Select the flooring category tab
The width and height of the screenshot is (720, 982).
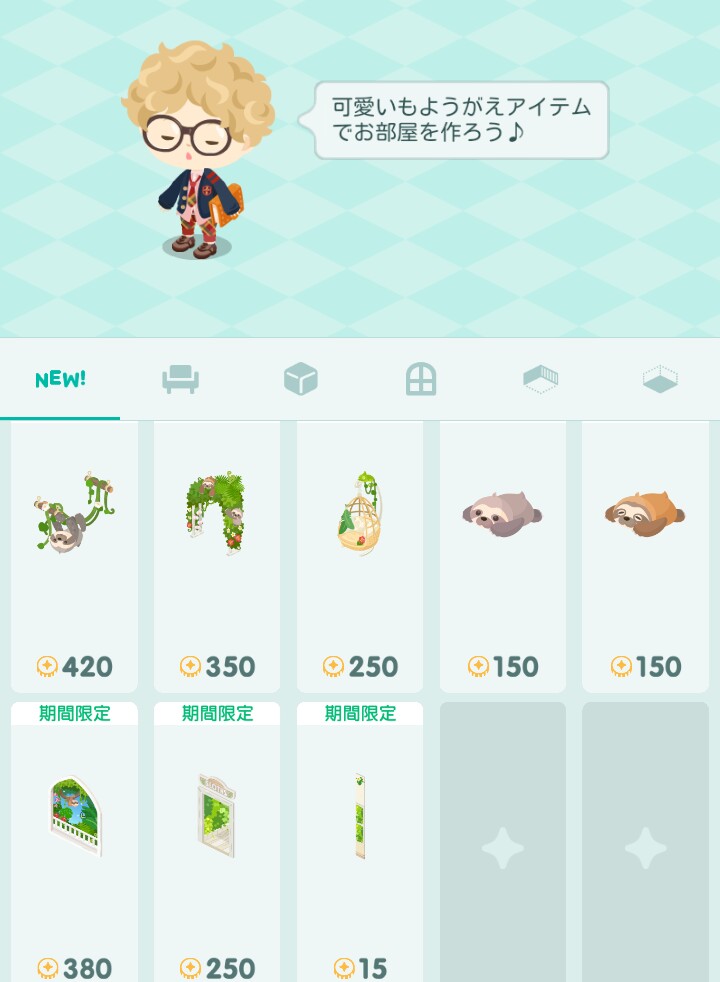point(660,379)
